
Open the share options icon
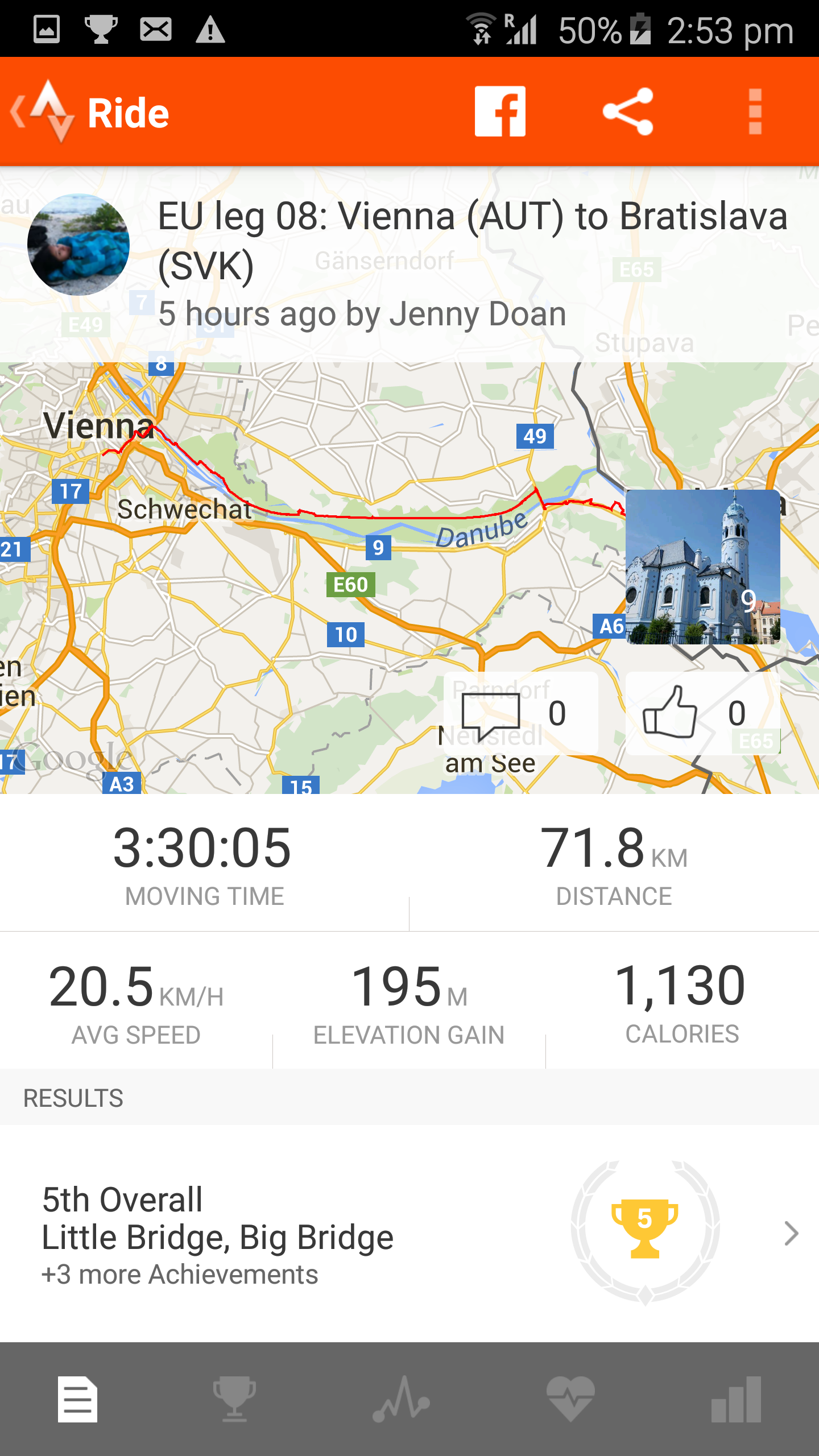pos(628,111)
